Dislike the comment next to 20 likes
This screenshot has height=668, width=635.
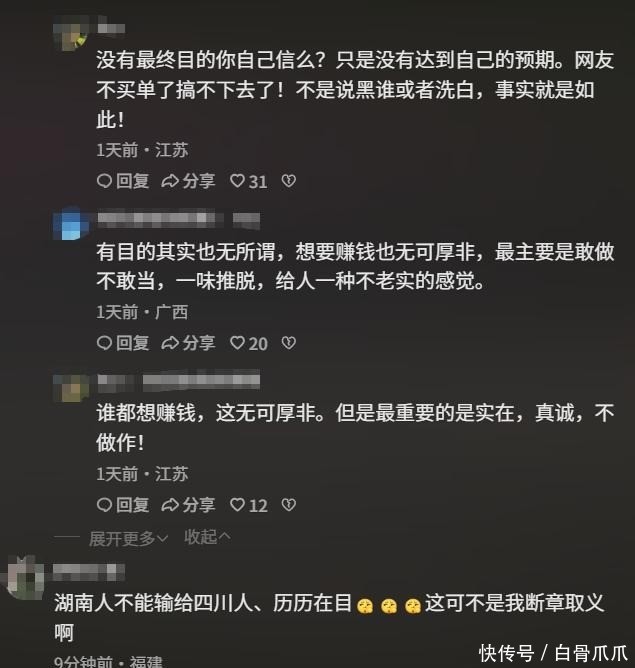coord(288,343)
